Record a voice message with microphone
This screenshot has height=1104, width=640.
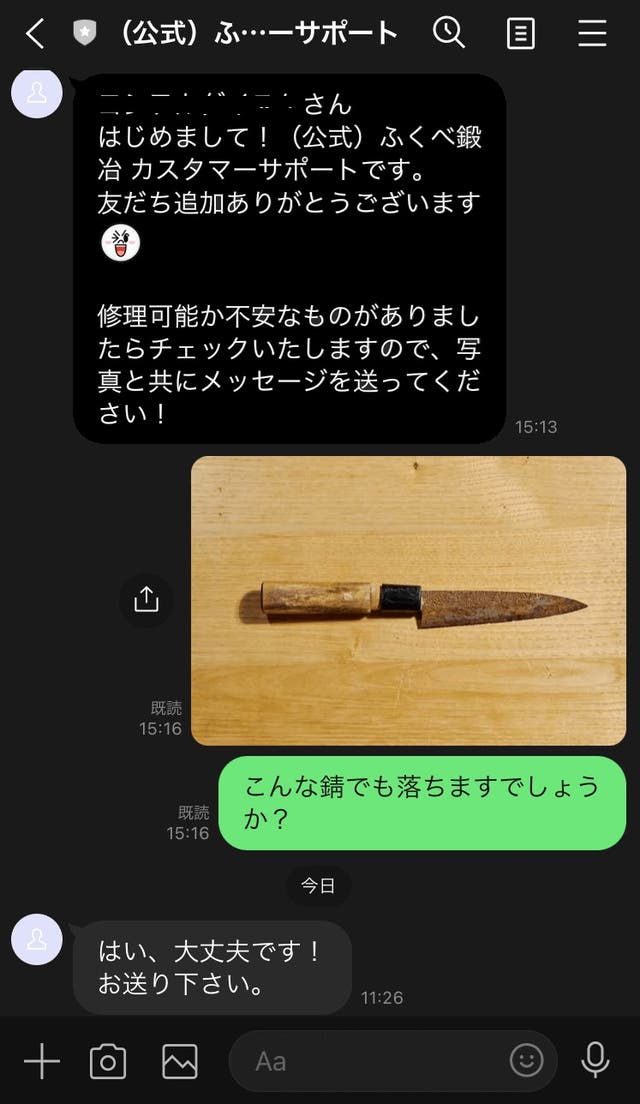[x=595, y=1060]
